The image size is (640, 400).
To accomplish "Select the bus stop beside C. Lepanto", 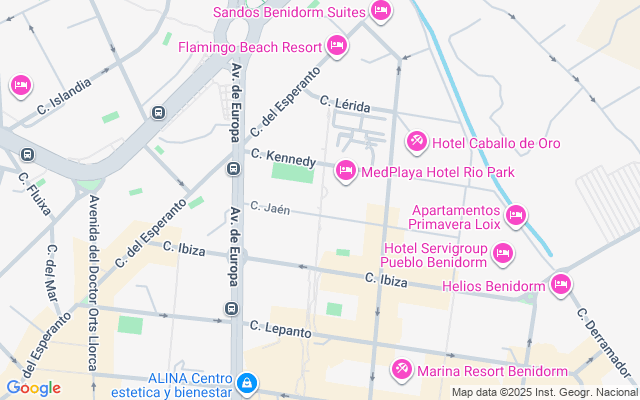I will 231,309.
